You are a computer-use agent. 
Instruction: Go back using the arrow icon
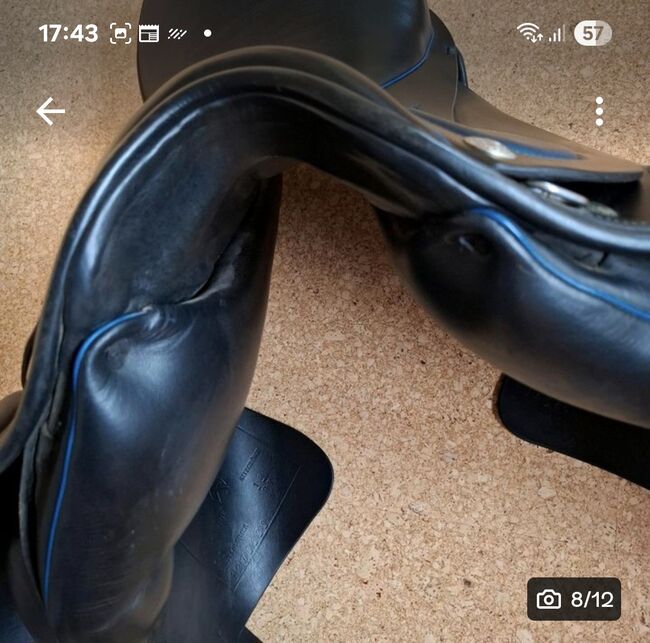pyautogui.click(x=50, y=111)
